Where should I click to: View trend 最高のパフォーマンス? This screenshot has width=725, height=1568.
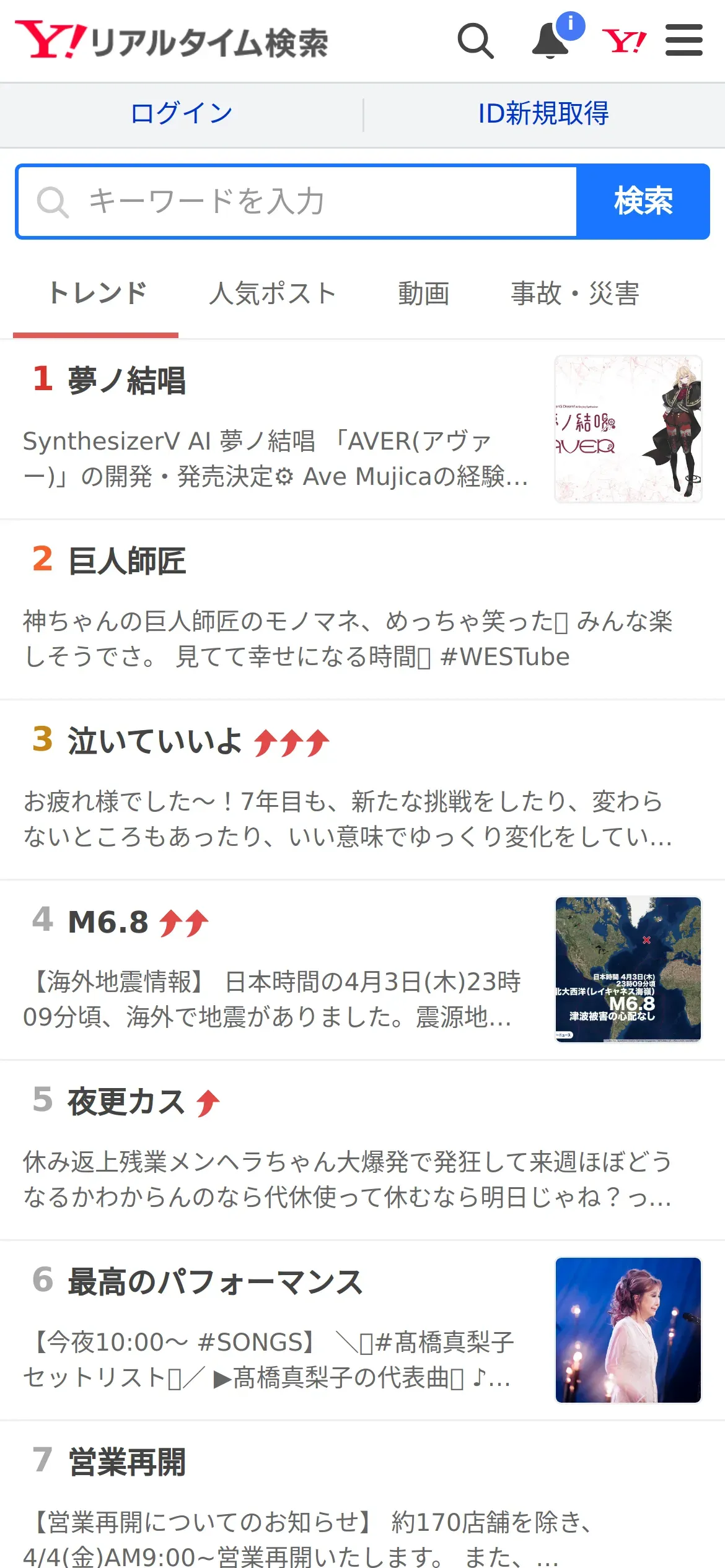(x=362, y=1330)
